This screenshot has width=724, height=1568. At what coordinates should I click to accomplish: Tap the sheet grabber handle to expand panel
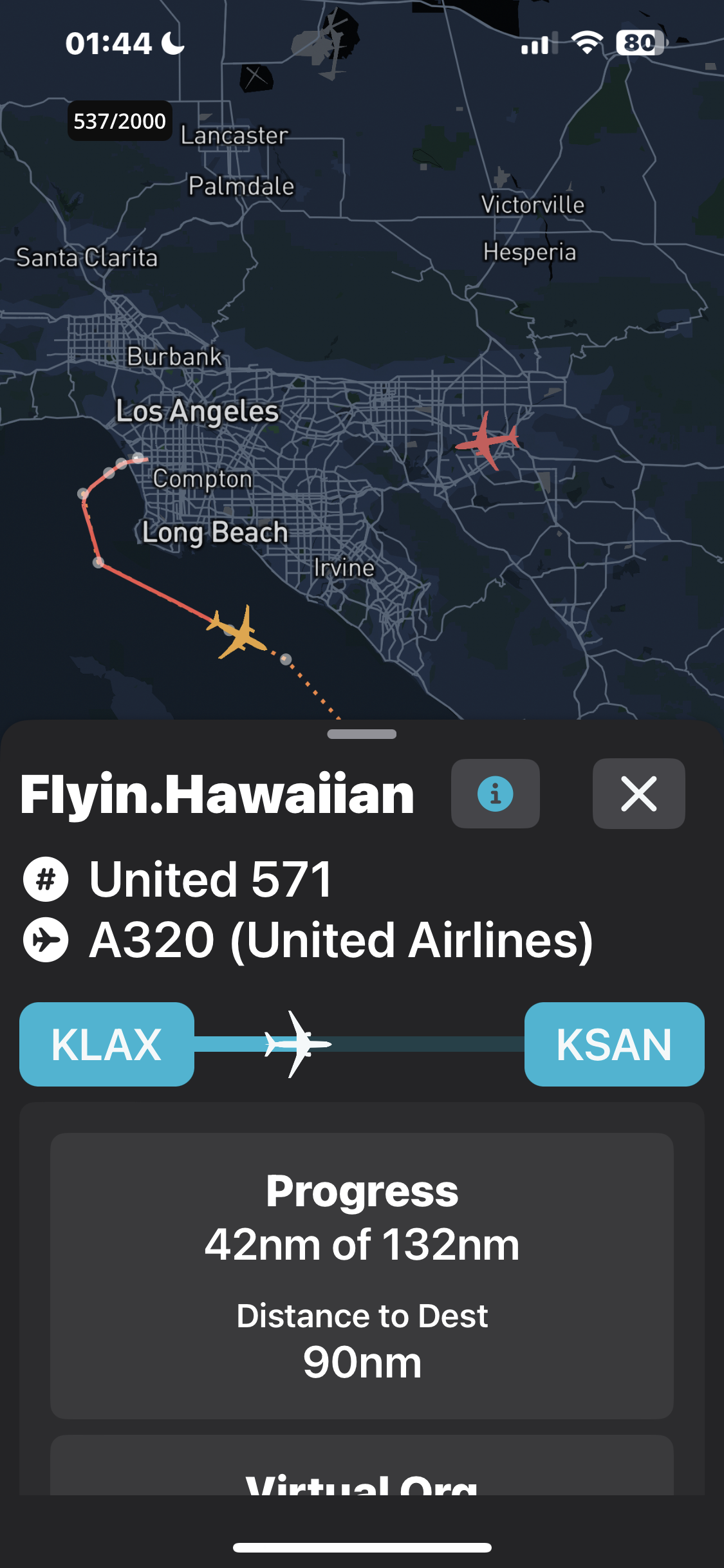click(362, 734)
